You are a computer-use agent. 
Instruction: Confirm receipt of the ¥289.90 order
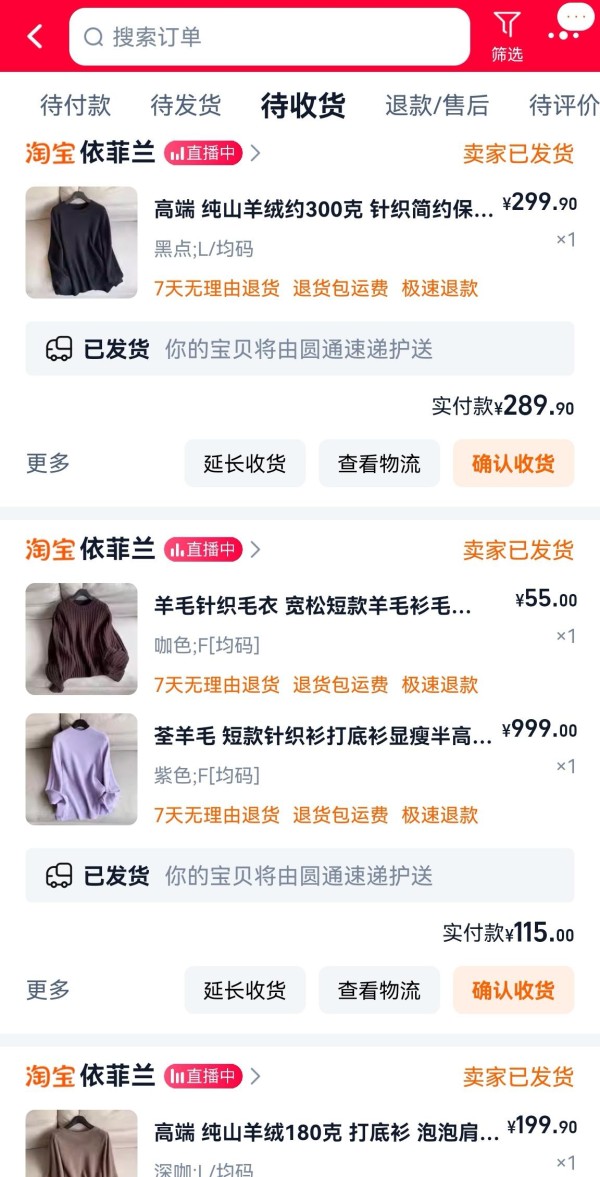click(513, 463)
